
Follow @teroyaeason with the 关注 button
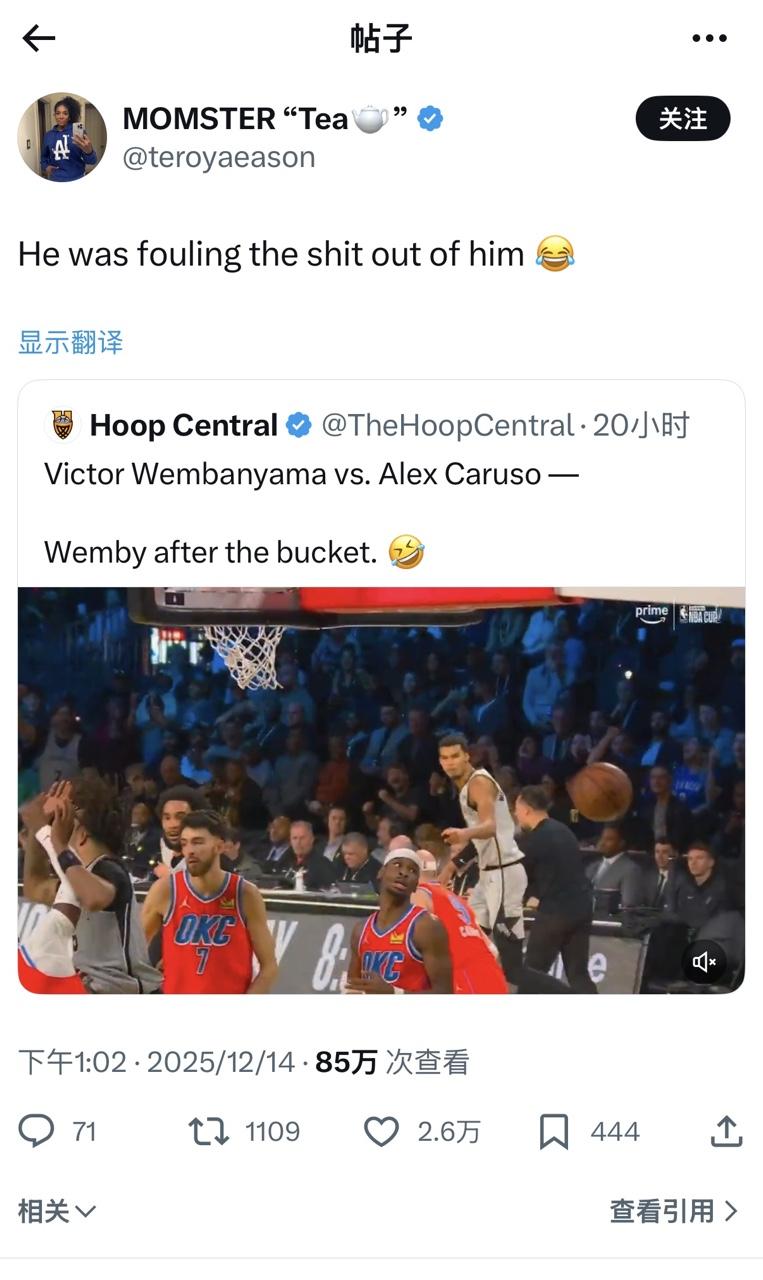point(683,119)
